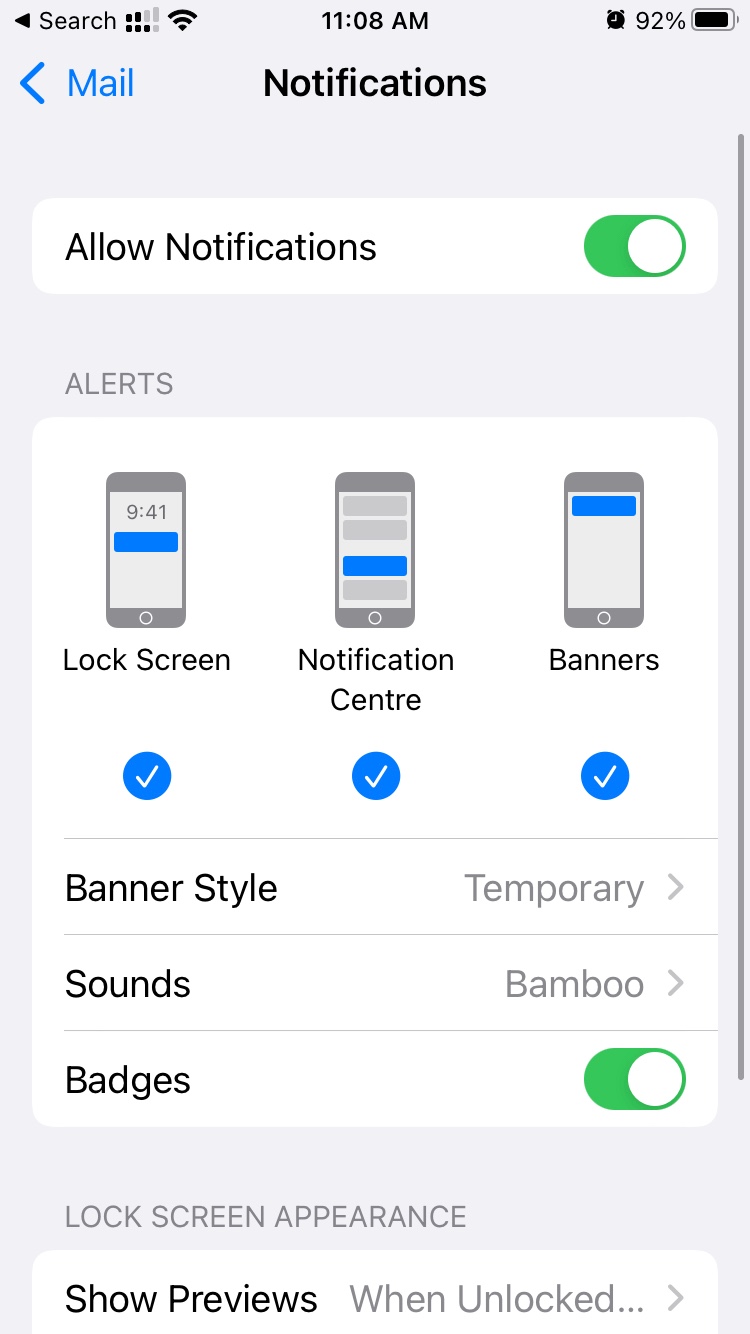Disable the Badges switch
The width and height of the screenshot is (750, 1334).
tap(634, 1079)
